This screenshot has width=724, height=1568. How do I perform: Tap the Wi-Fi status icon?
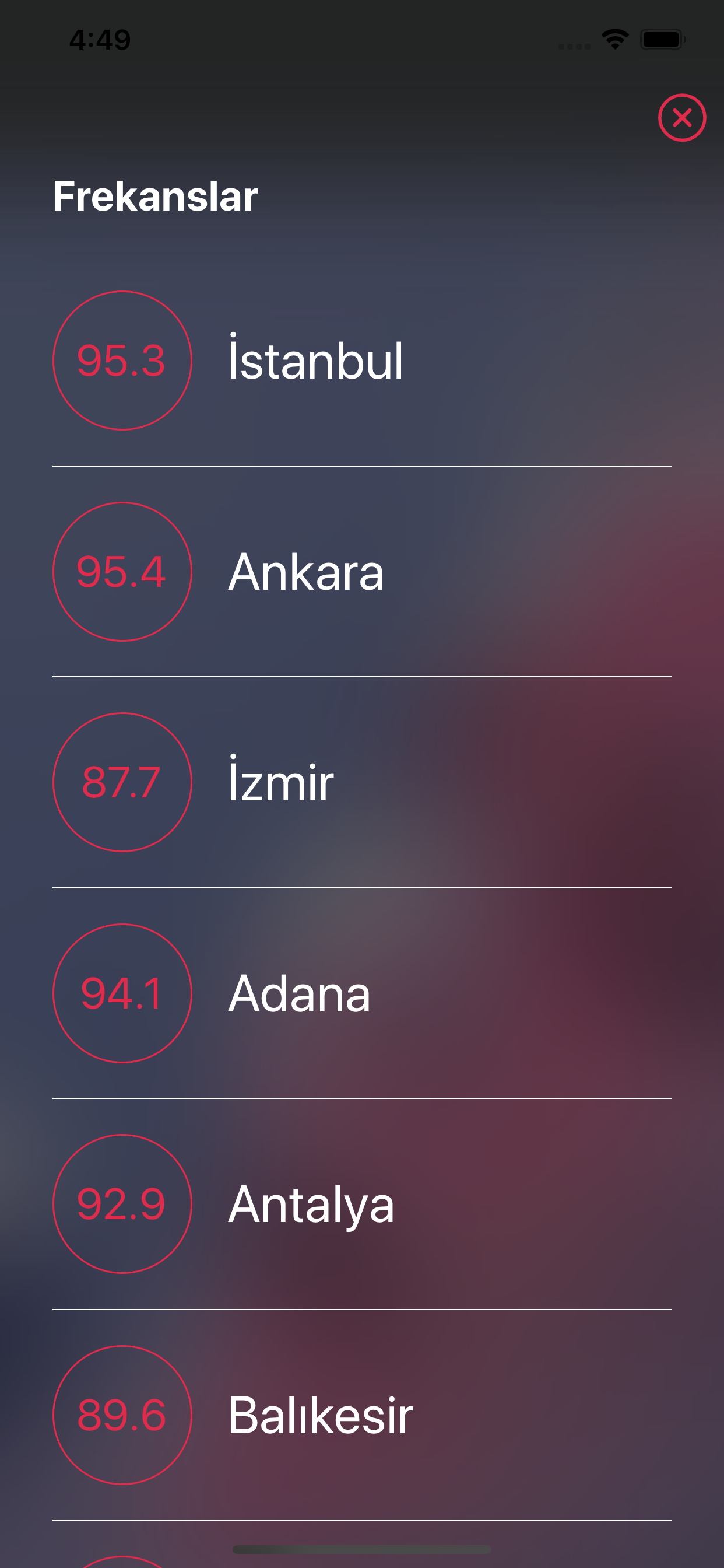[x=615, y=38]
